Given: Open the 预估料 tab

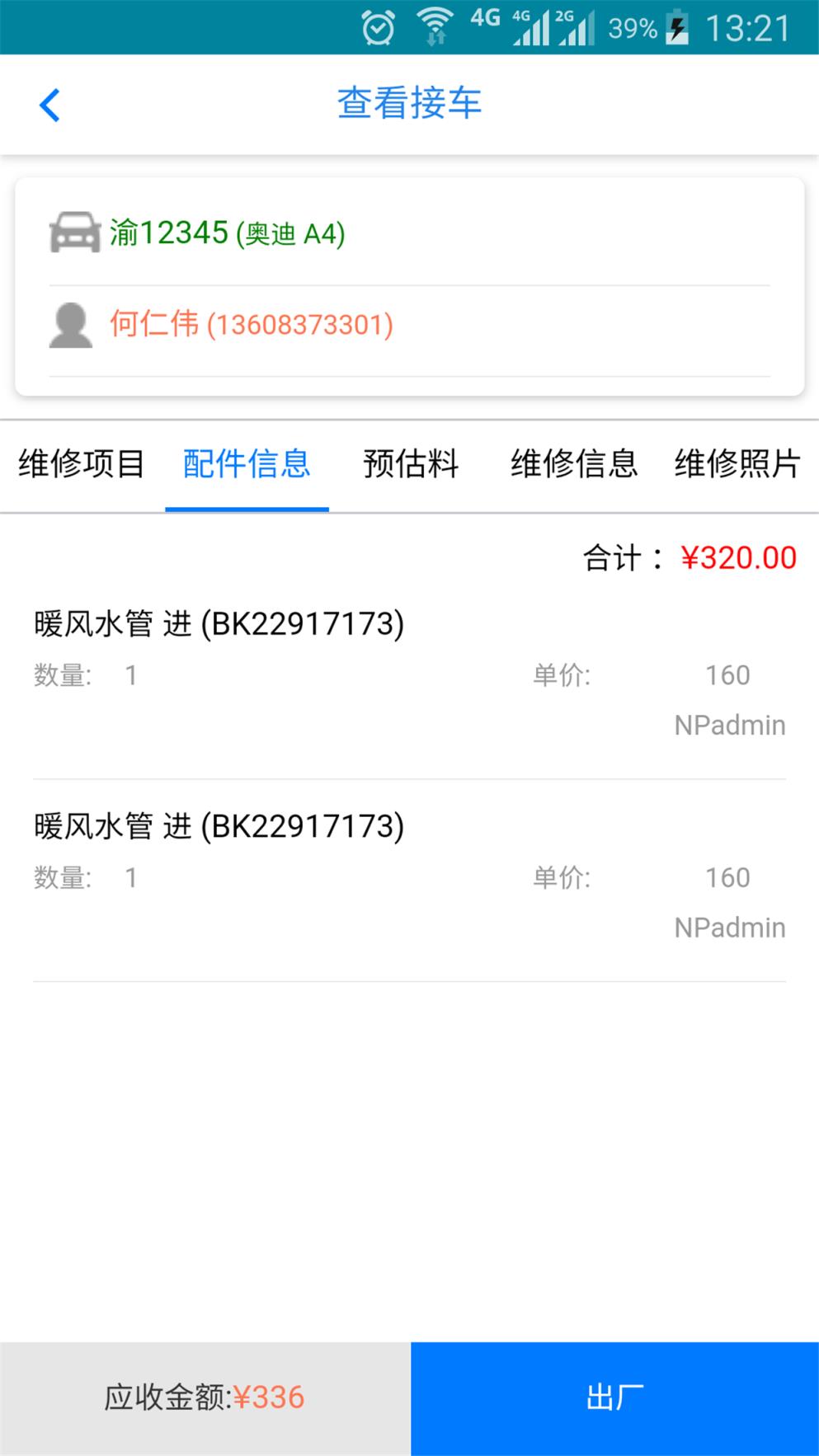Looking at the screenshot, I should (x=411, y=464).
